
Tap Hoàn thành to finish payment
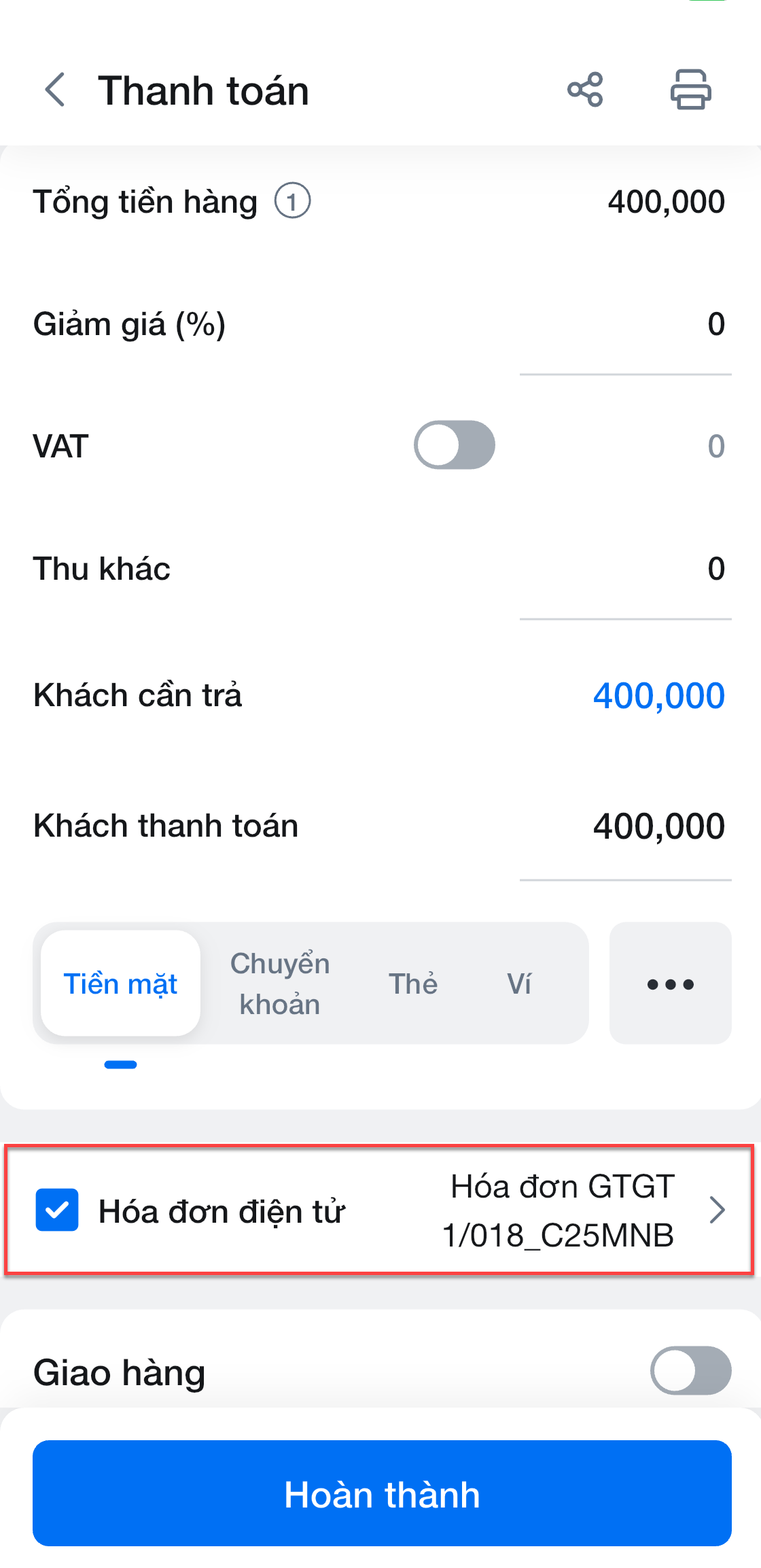point(382,1493)
